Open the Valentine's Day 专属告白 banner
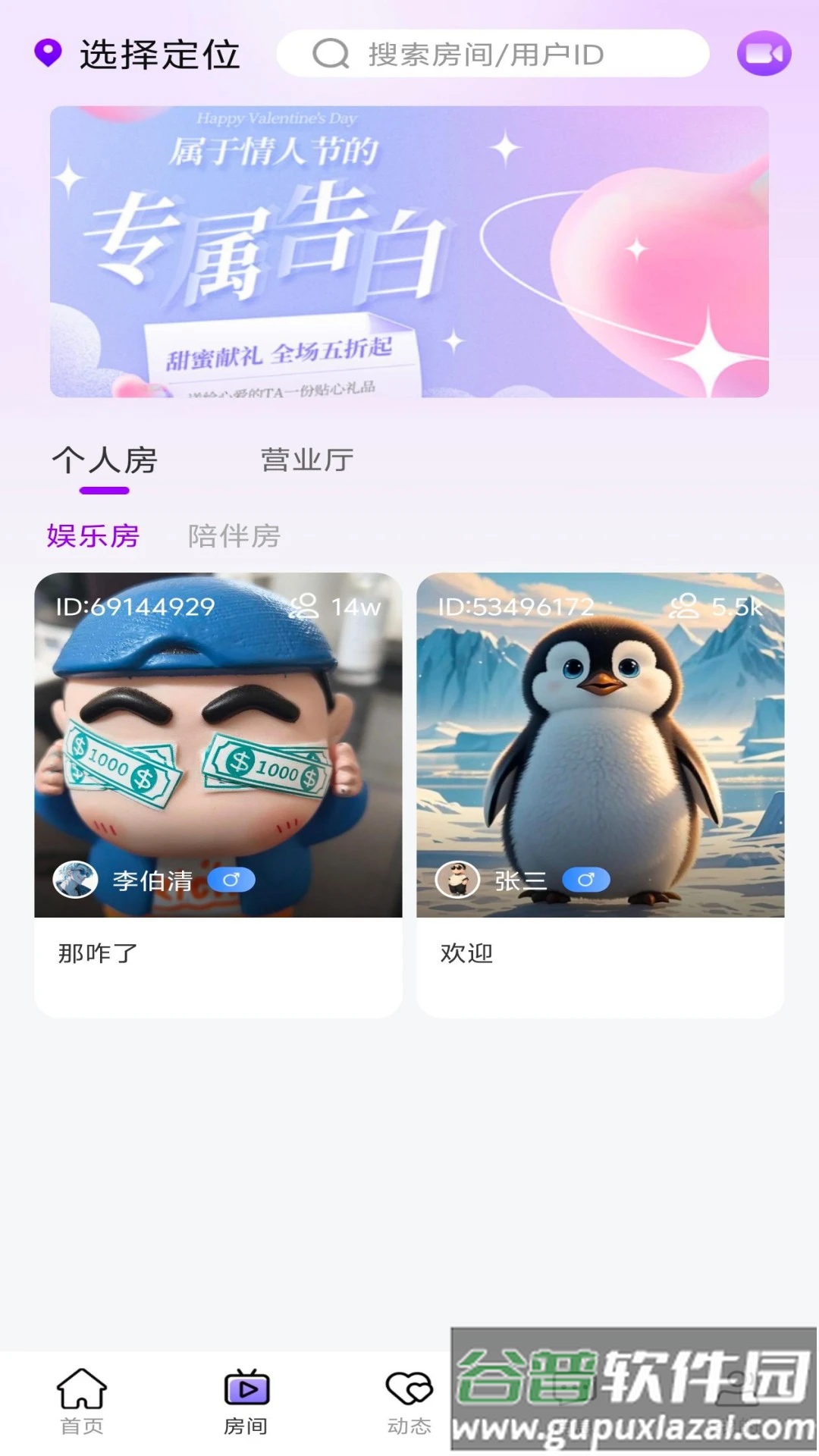Screen dimensions: 819x1456 click(x=409, y=252)
